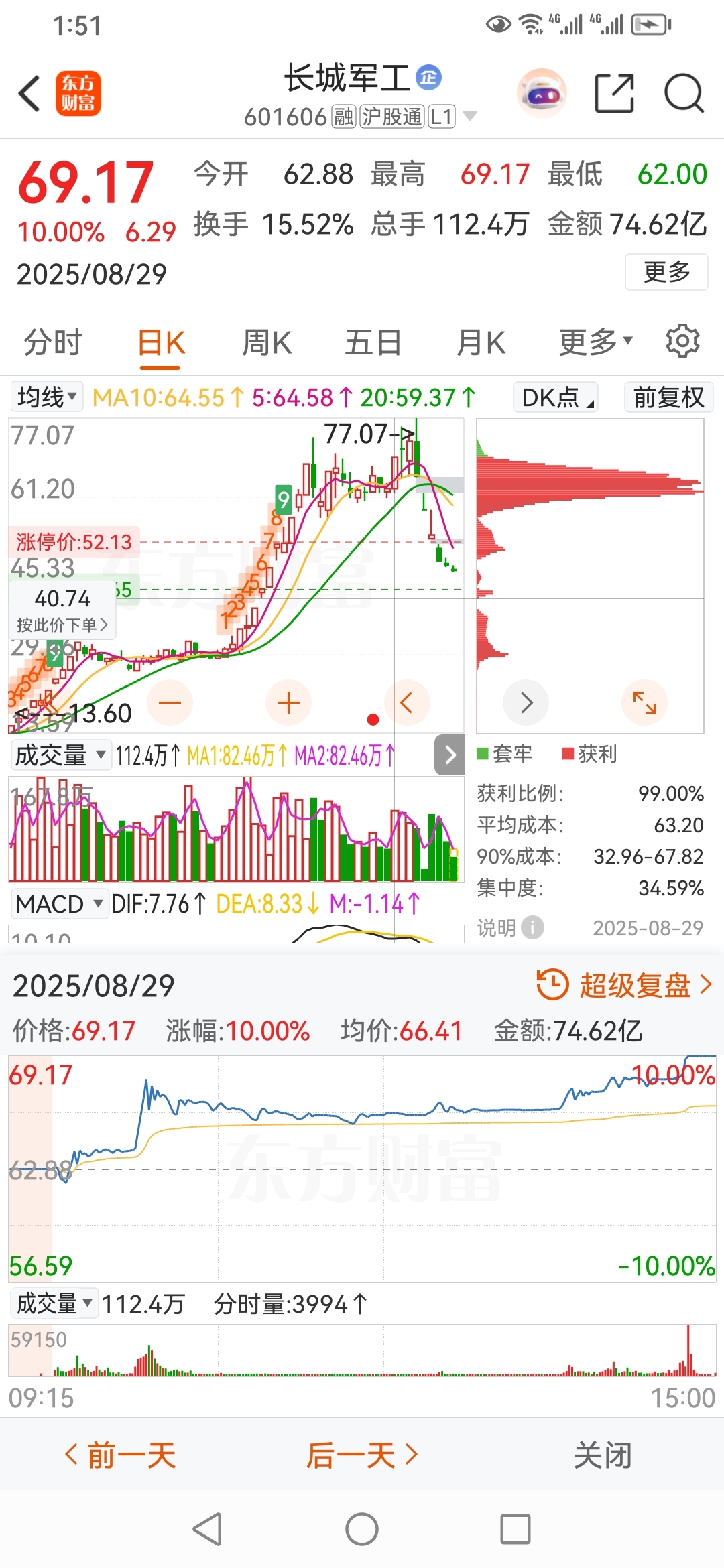Tap 更多 to show more quote details
Screen dimensions: 724x1568
pos(666,271)
